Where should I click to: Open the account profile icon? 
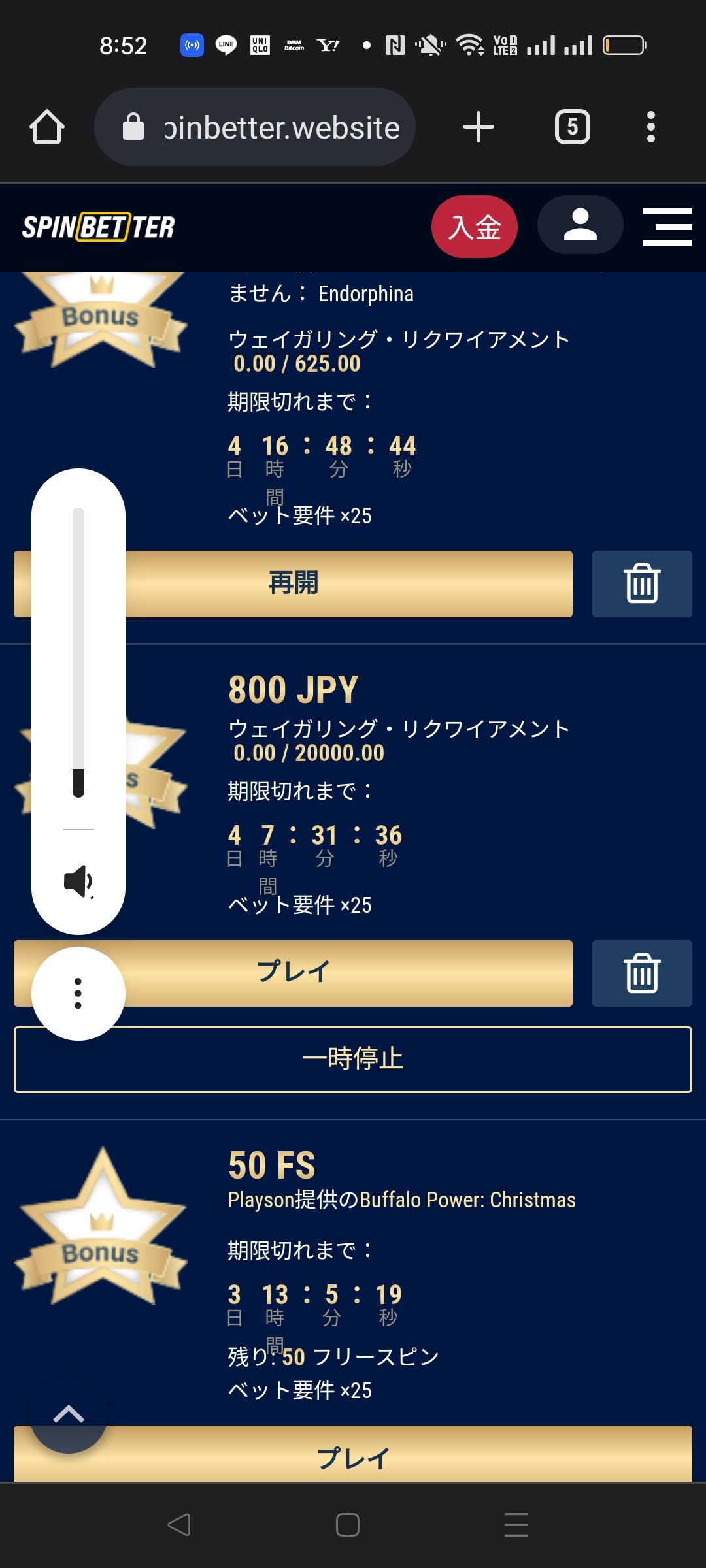click(x=579, y=225)
